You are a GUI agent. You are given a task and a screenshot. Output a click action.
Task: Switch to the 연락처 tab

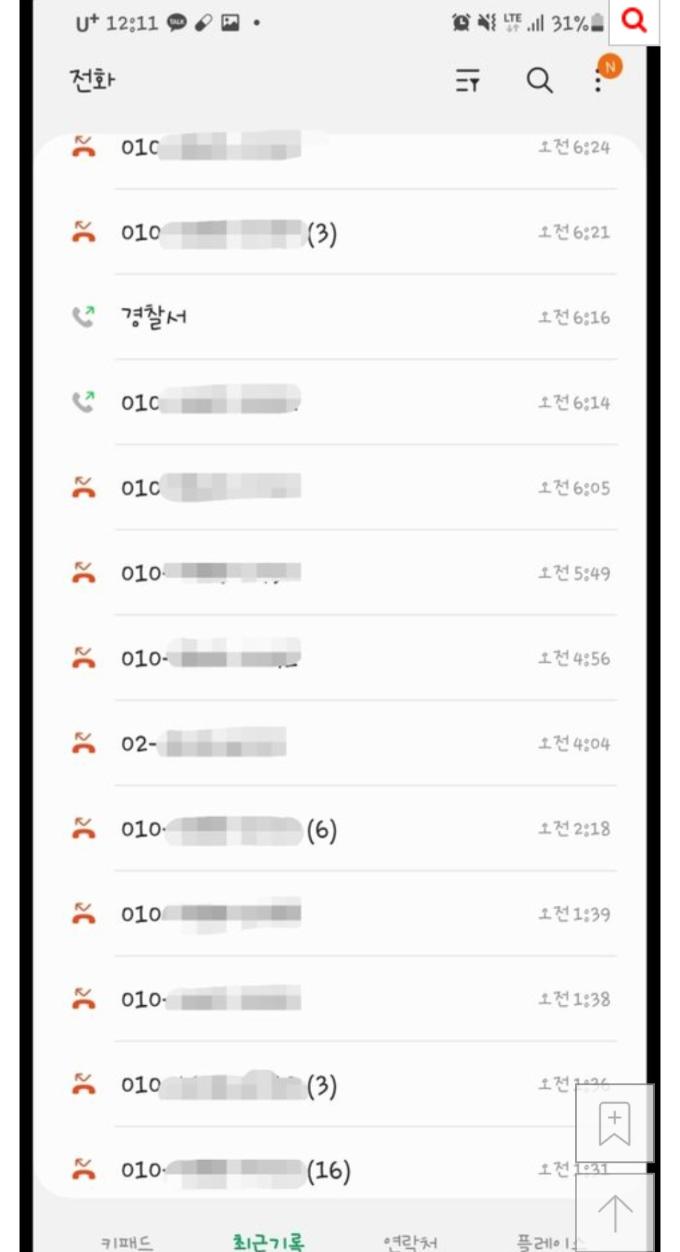(410, 1241)
